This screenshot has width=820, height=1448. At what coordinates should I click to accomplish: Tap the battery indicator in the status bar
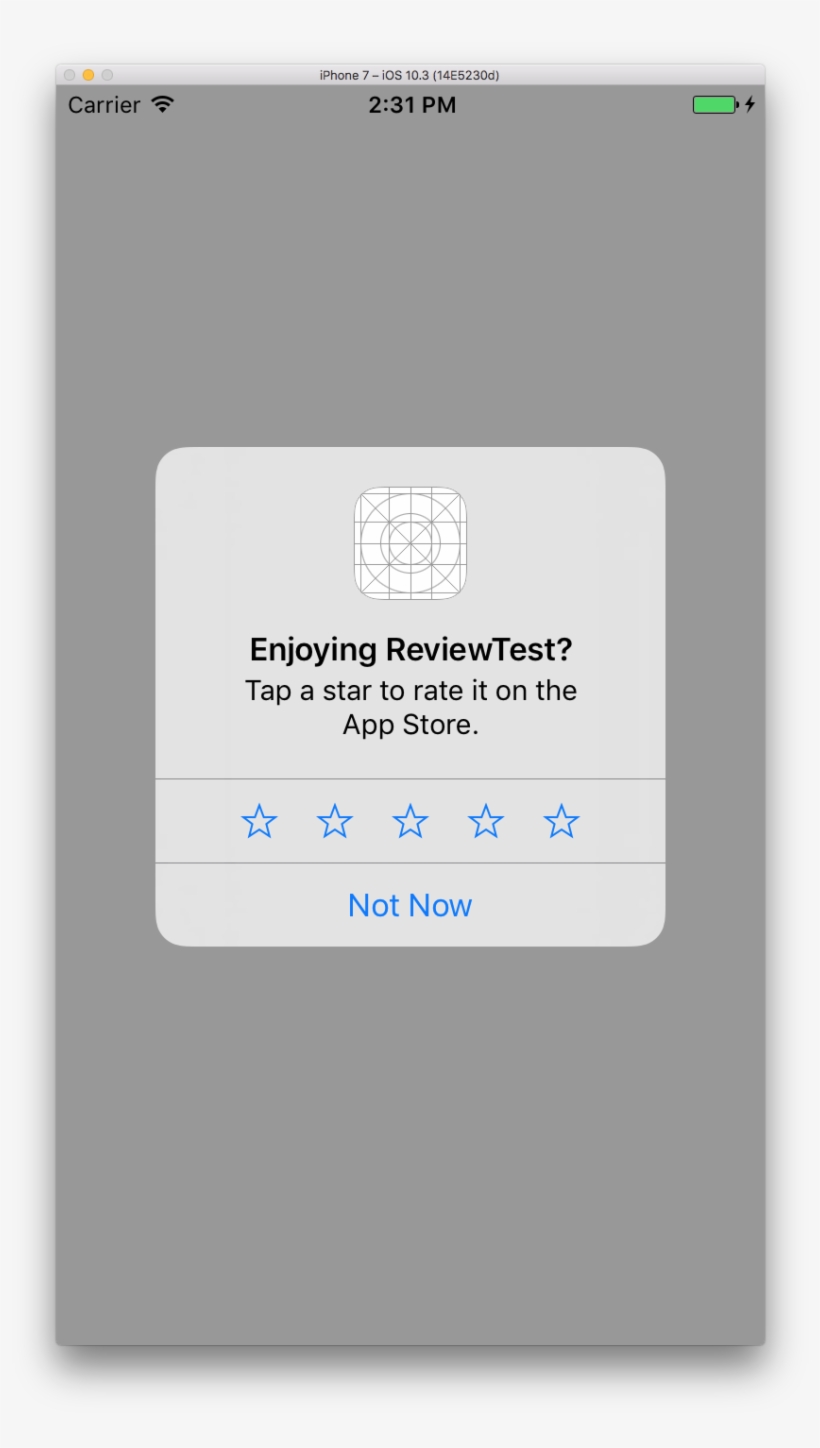[714, 104]
